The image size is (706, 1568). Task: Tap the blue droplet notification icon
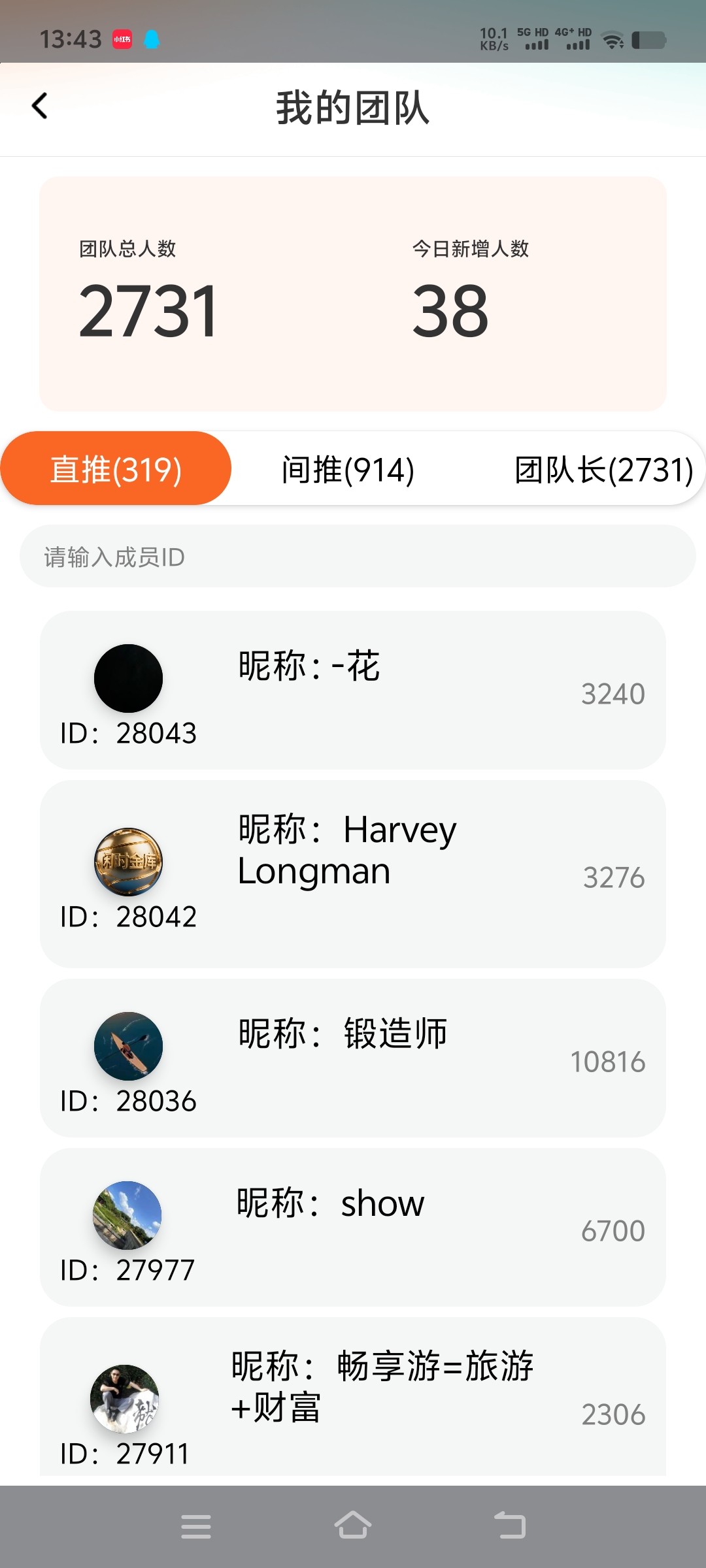click(x=152, y=39)
